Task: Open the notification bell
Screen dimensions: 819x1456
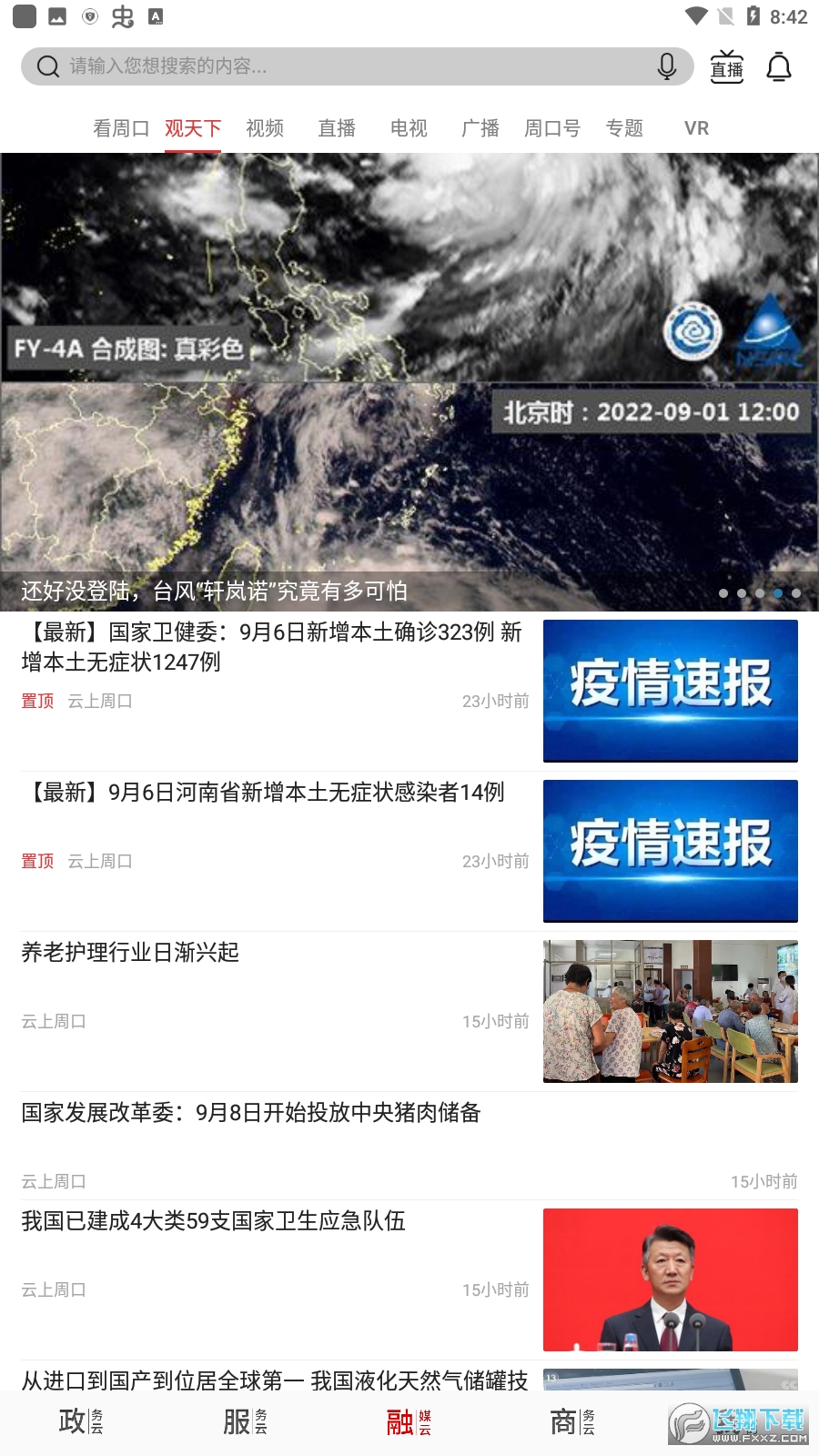Action: click(x=779, y=66)
